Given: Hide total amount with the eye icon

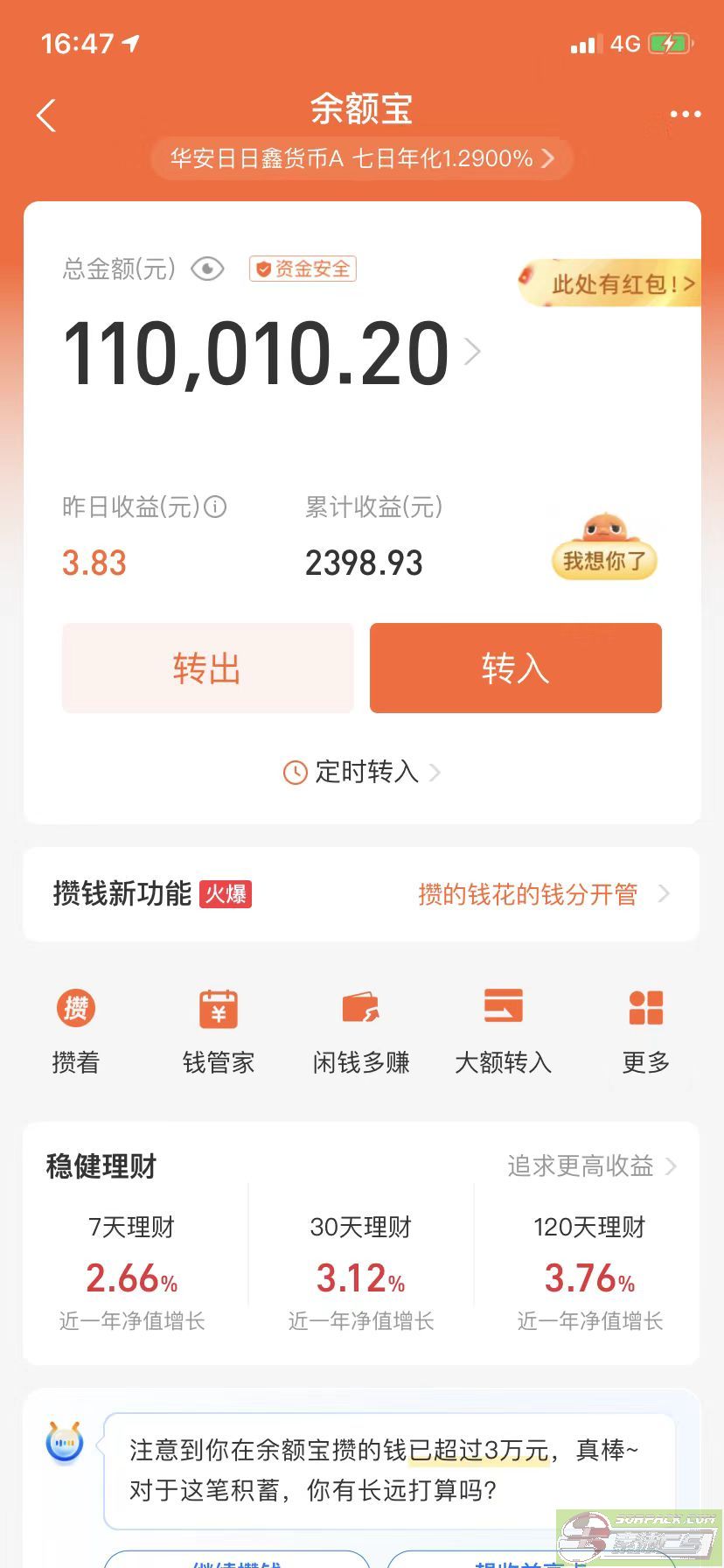Looking at the screenshot, I should click(207, 269).
